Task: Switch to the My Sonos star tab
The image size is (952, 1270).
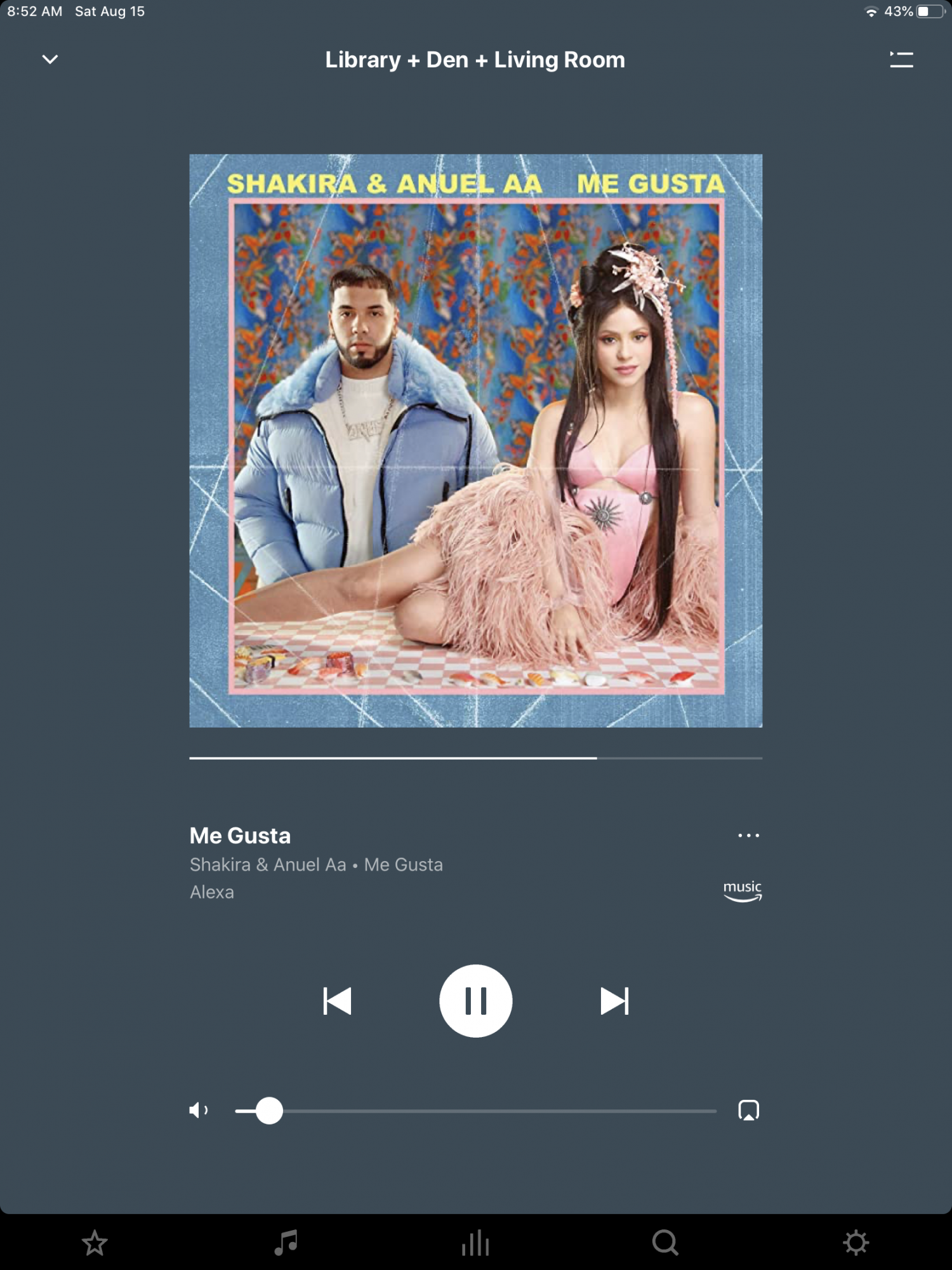Action: 95,1243
